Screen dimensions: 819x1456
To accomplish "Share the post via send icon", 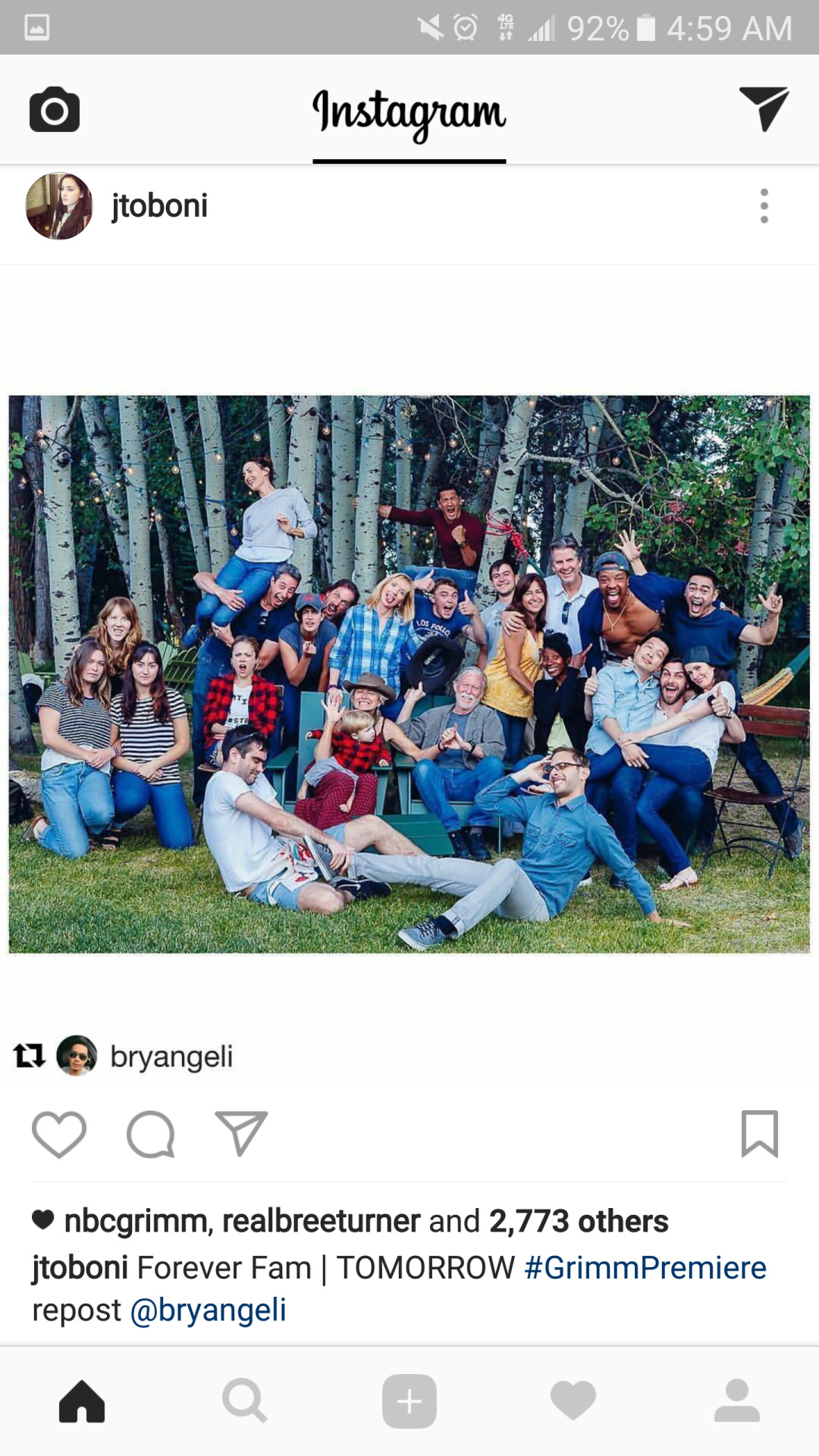I will tap(241, 1134).
